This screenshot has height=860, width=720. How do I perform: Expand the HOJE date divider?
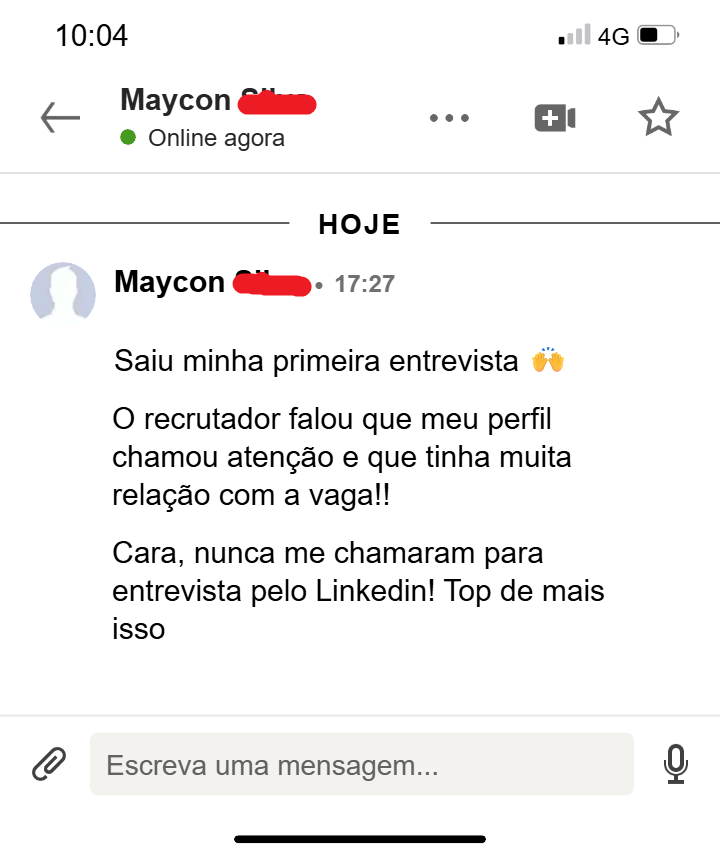pos(359,224)
